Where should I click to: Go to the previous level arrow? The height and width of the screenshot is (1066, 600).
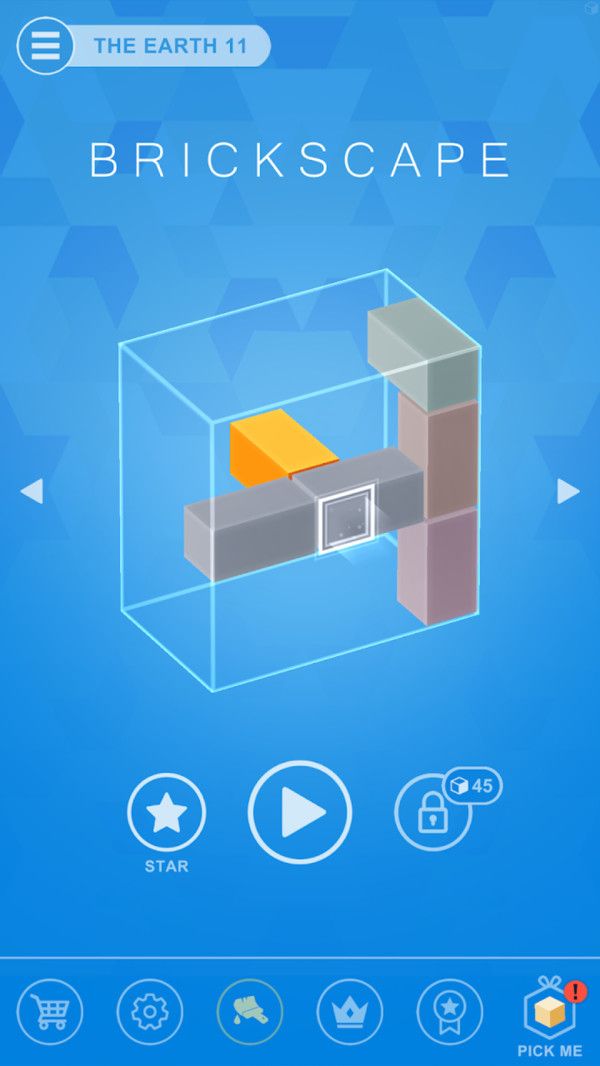click(x=32, y=491)
